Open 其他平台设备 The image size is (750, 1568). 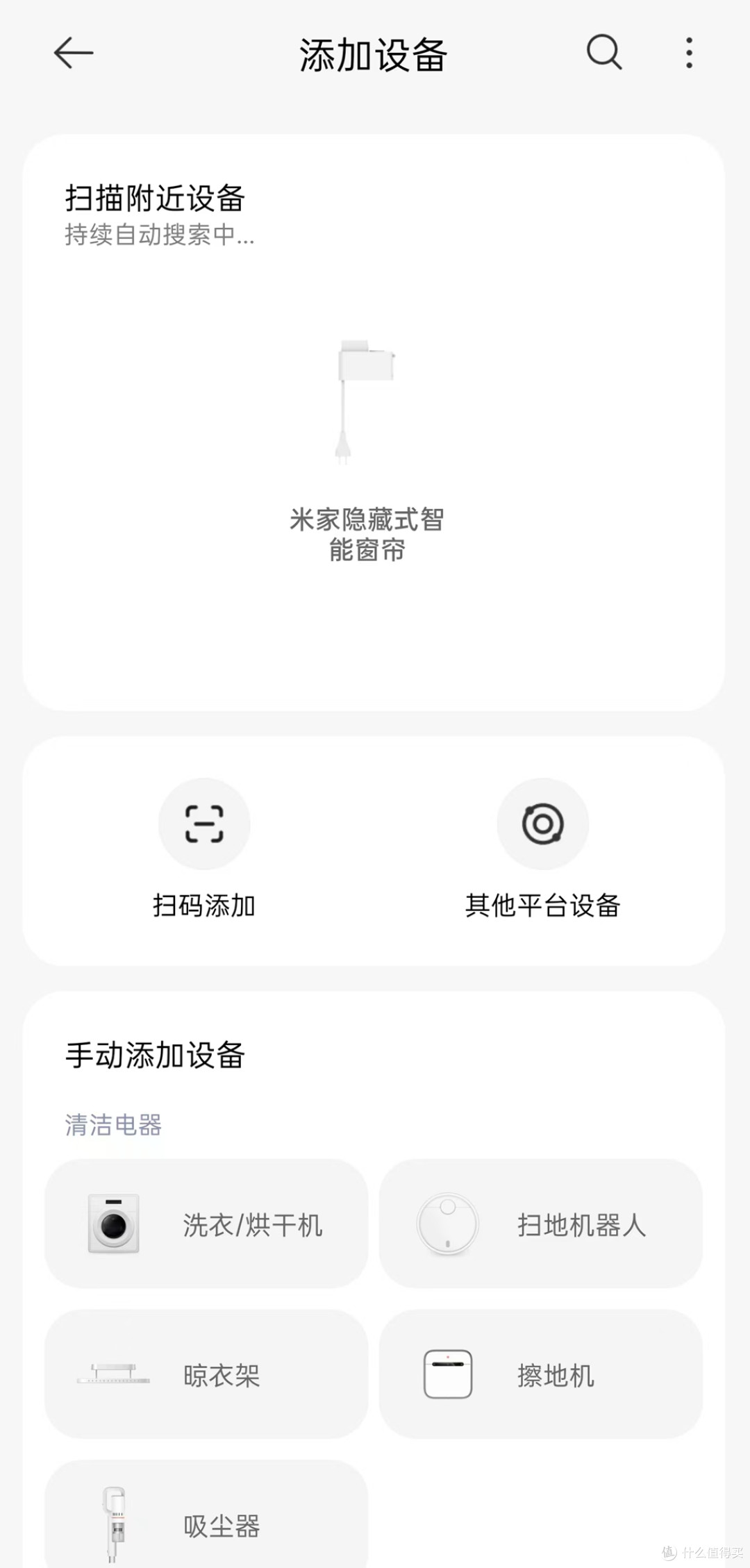pyautogui.click(x=542, y=849)
